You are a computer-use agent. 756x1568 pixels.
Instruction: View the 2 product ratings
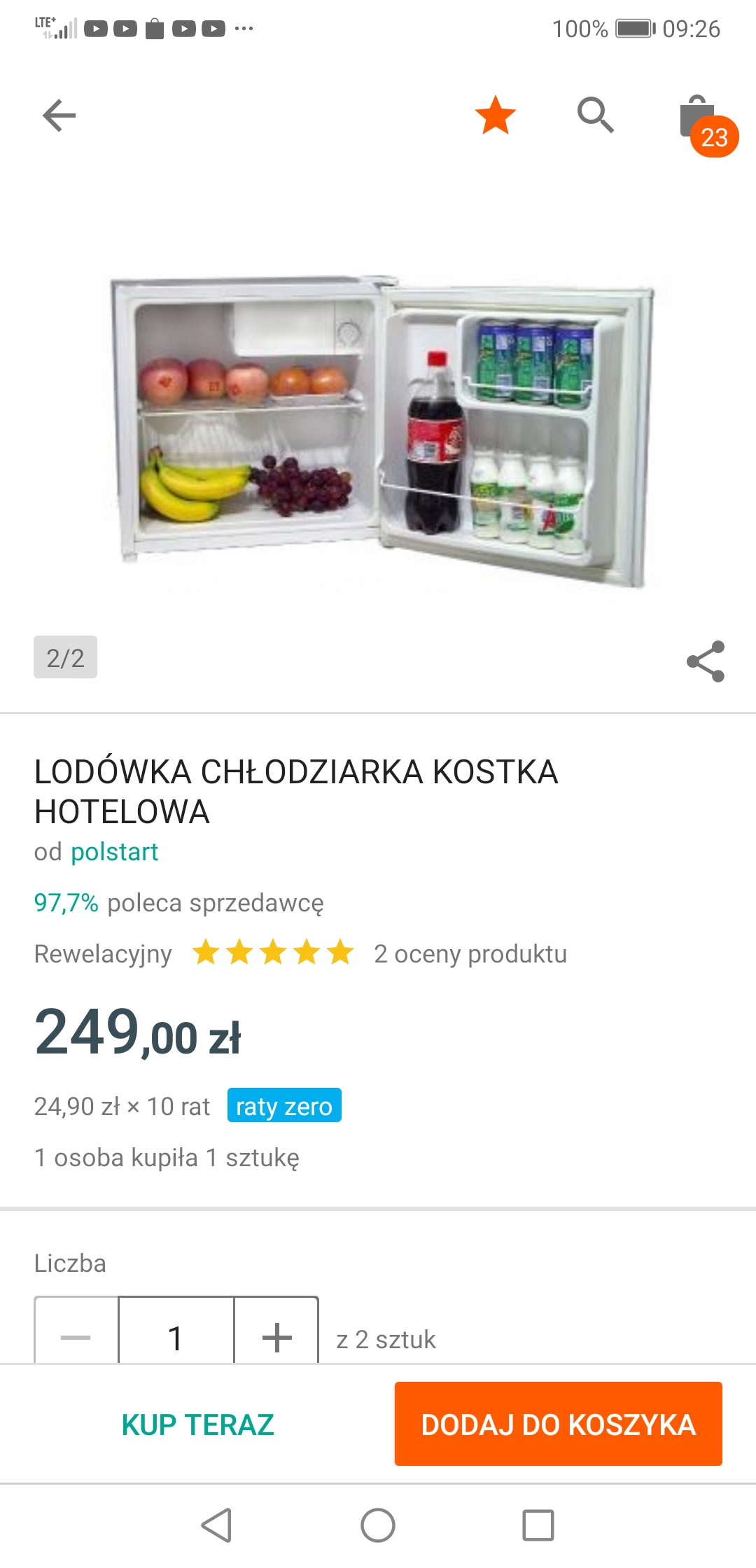[470, 953]
